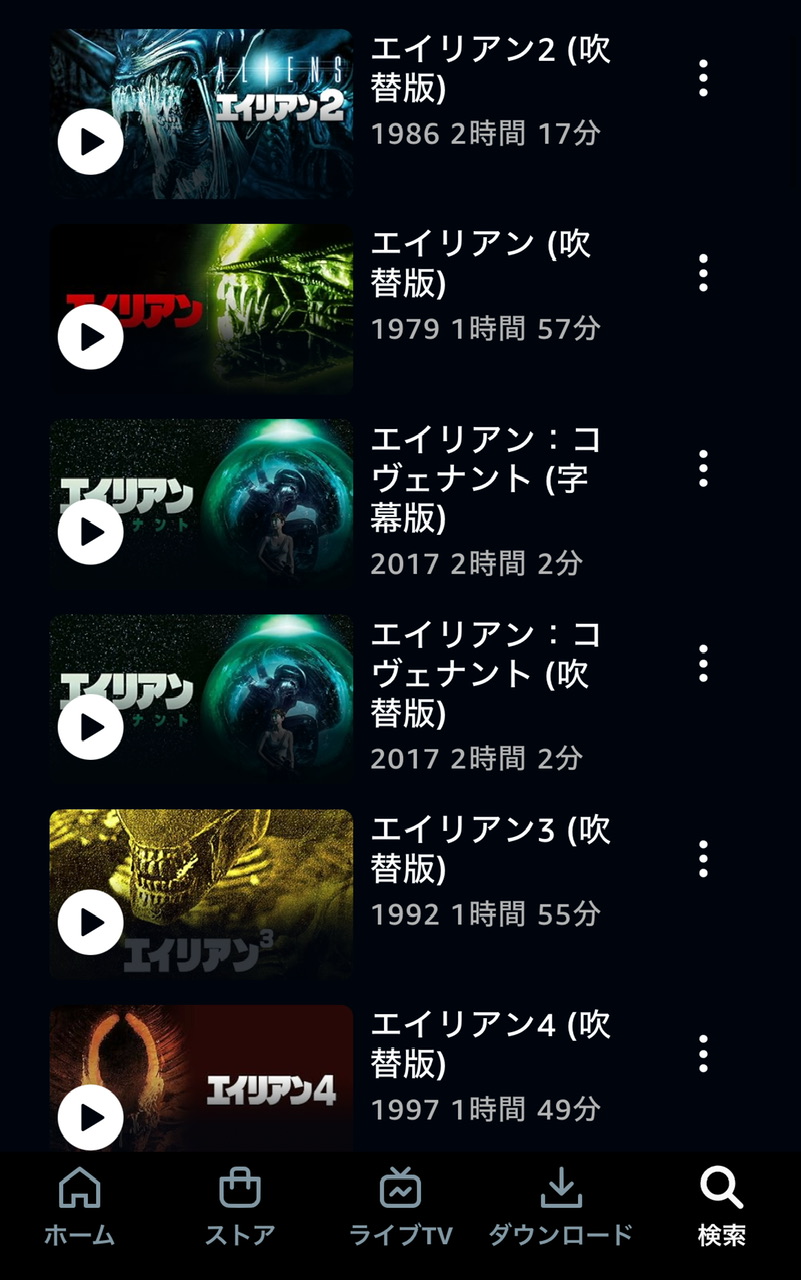Play エイリアン:コヴェナント (字幕版)
The height and width of the screenshot is (1280, 801).
pyautogui.click(x=90, y=533)
